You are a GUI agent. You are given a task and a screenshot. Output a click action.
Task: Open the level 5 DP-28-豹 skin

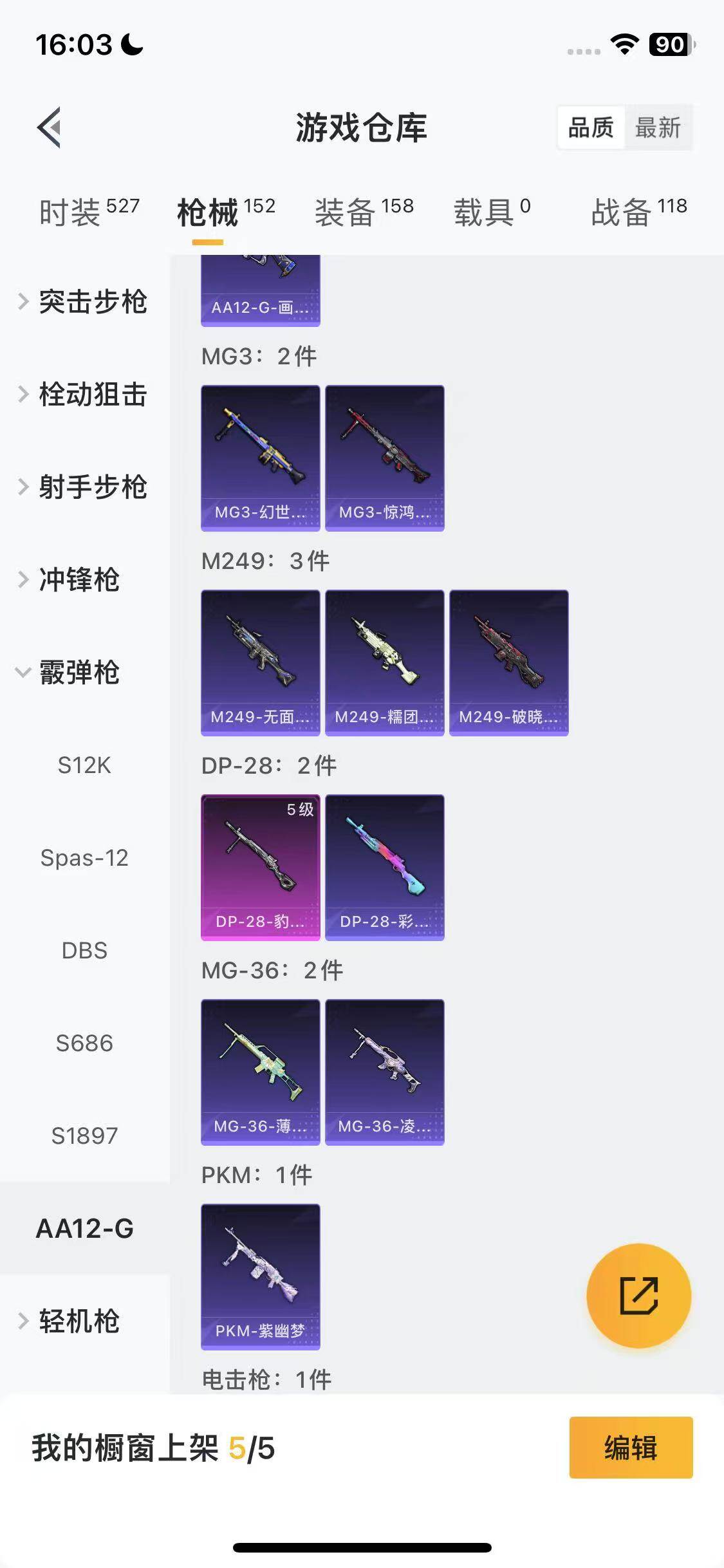pos(261,867)
